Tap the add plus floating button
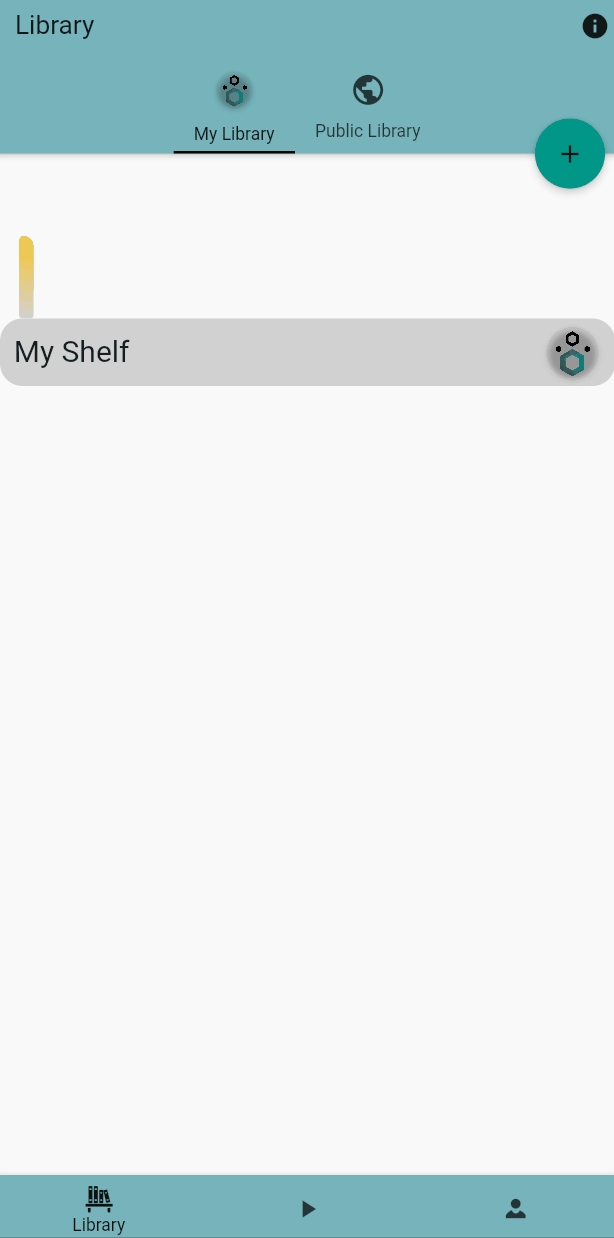Screen dimensions: 614x1238 [569, 154]
